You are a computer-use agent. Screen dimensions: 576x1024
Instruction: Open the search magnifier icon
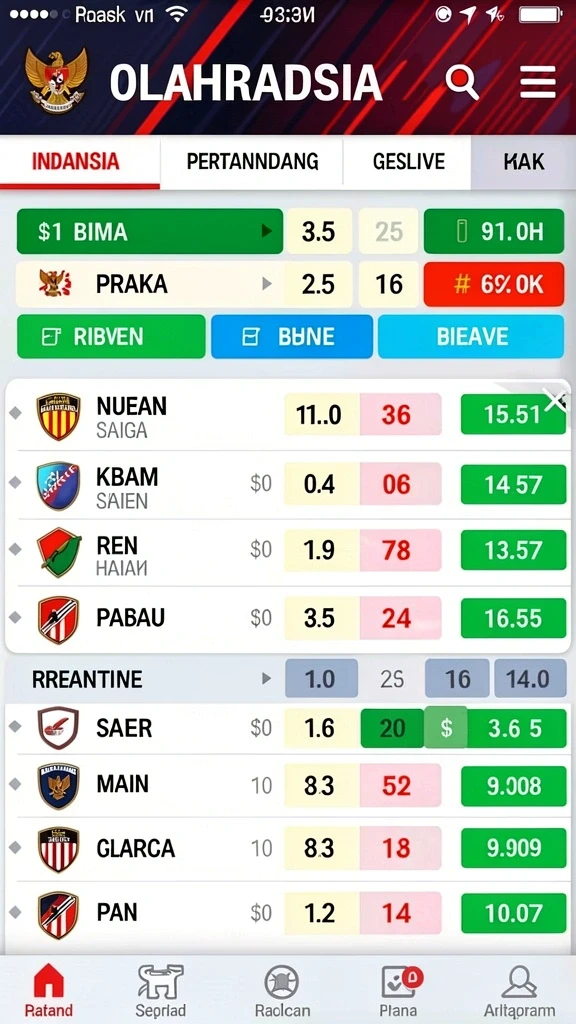point(462,82)
